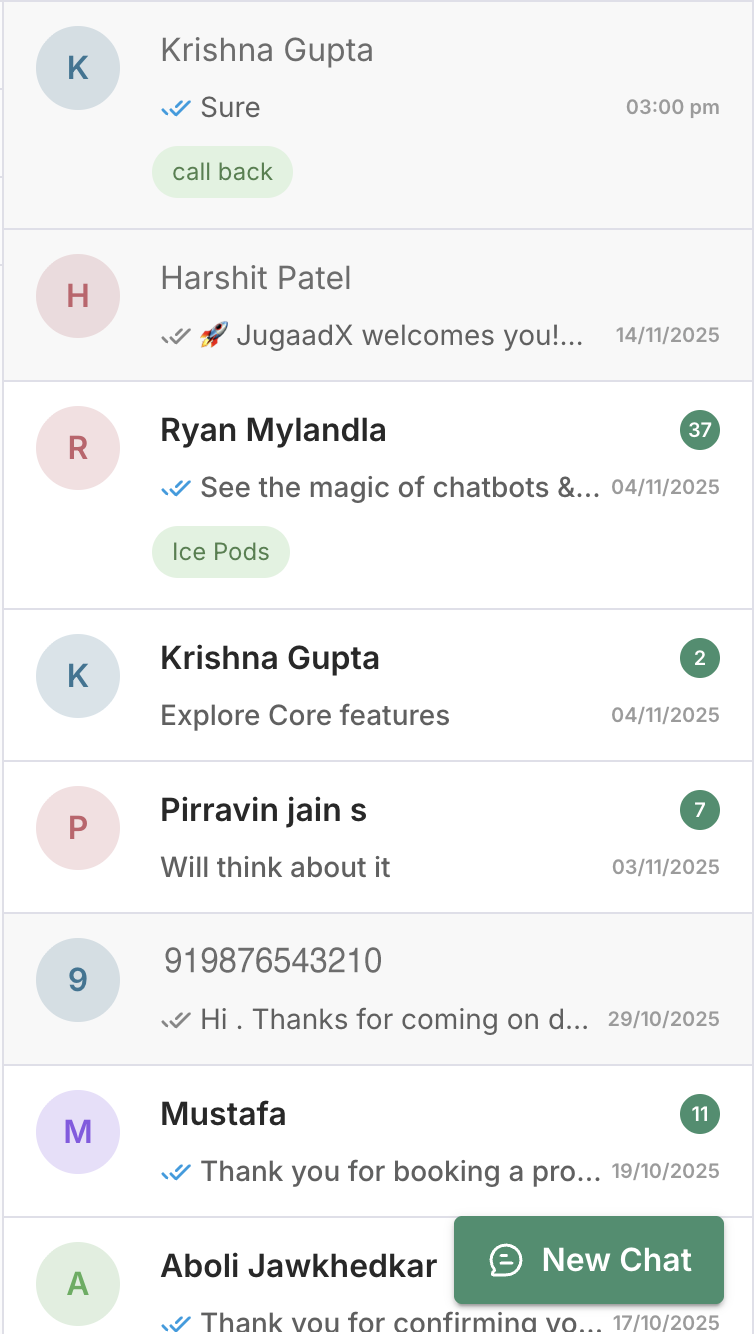The height and width of the screenshot is (1334, 754).
Task: Open Krishna Gupta chat about Explore Core features
Action: 400,686
